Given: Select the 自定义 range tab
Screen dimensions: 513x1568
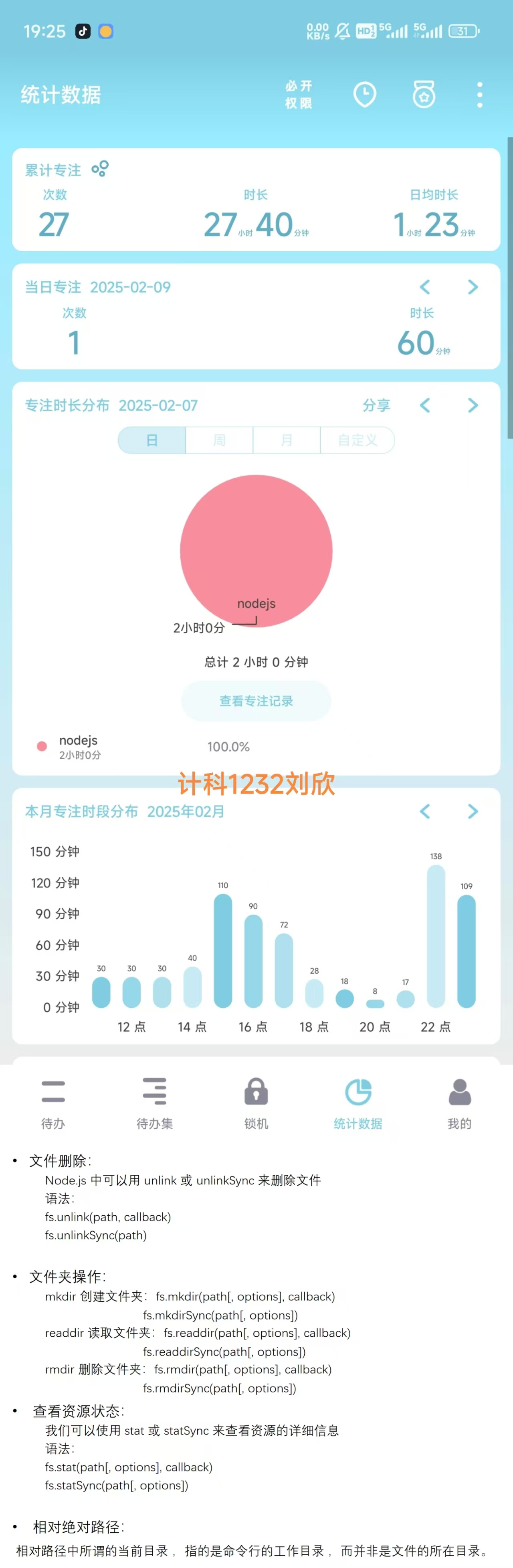Looking at the screenshot, I should point(358,440).
